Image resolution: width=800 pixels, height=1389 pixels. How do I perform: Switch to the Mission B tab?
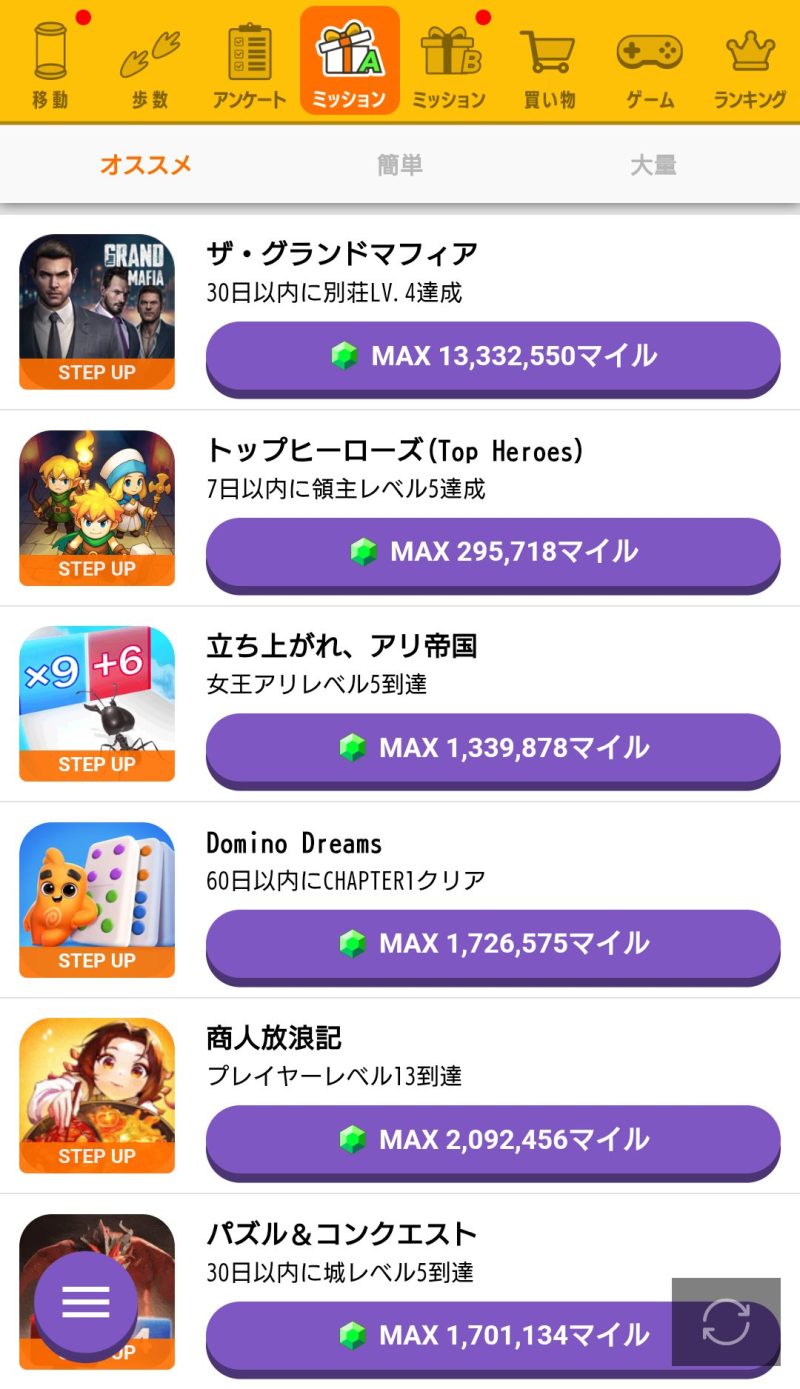pyautogui.click(x=449, y=62)
